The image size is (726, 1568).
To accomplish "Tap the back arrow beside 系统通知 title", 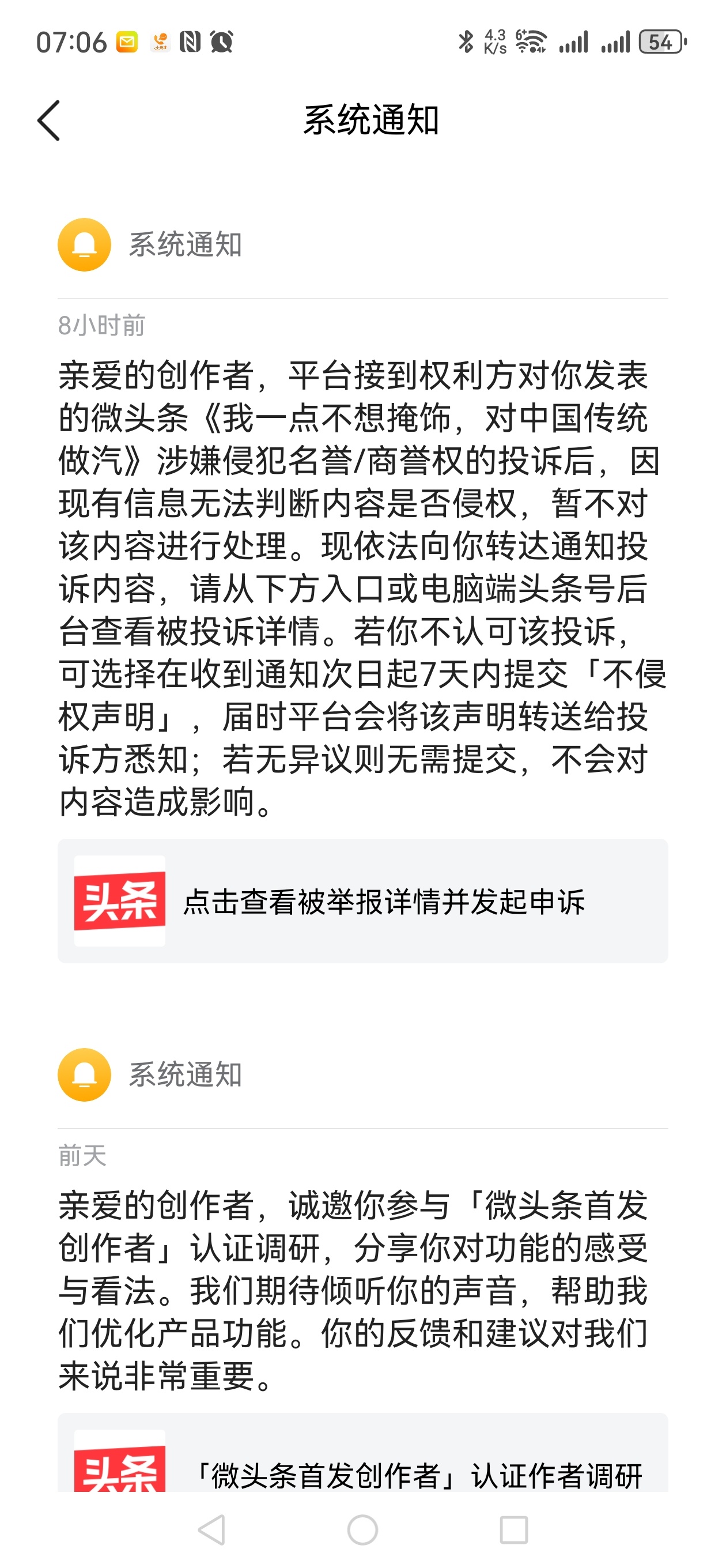I will (x=48, y=120).
